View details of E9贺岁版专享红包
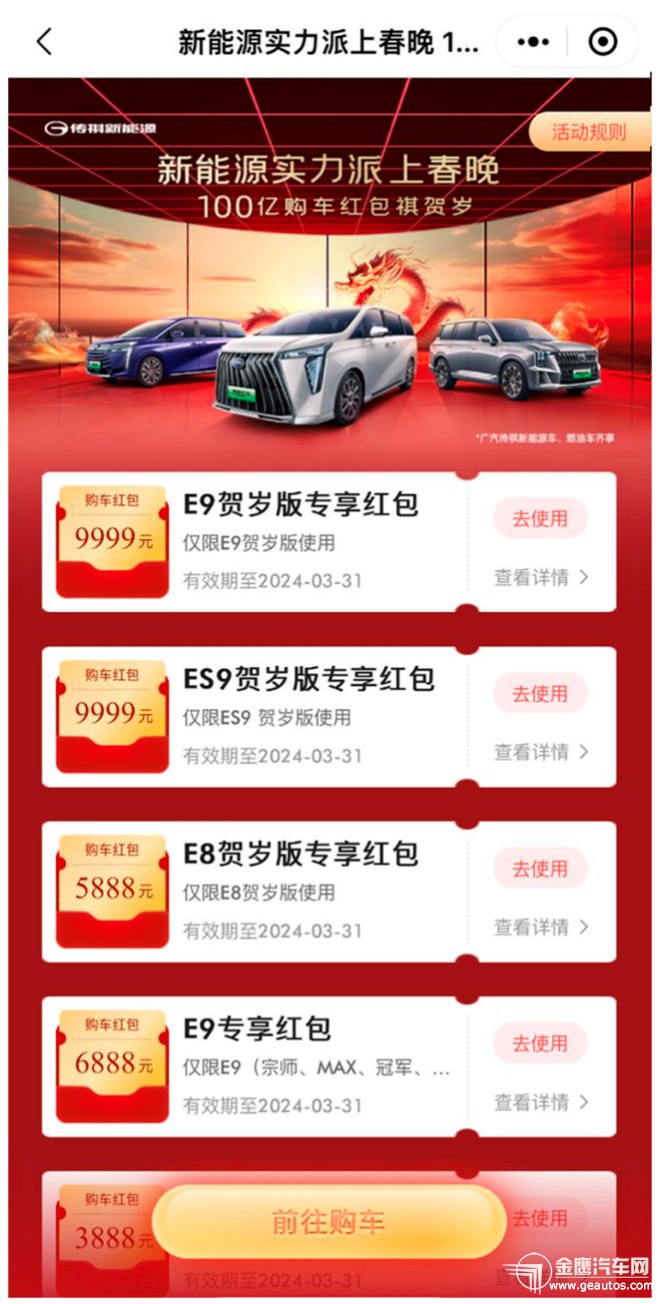The height and width of the screenshot is (1304, 660). coord(541,577)
